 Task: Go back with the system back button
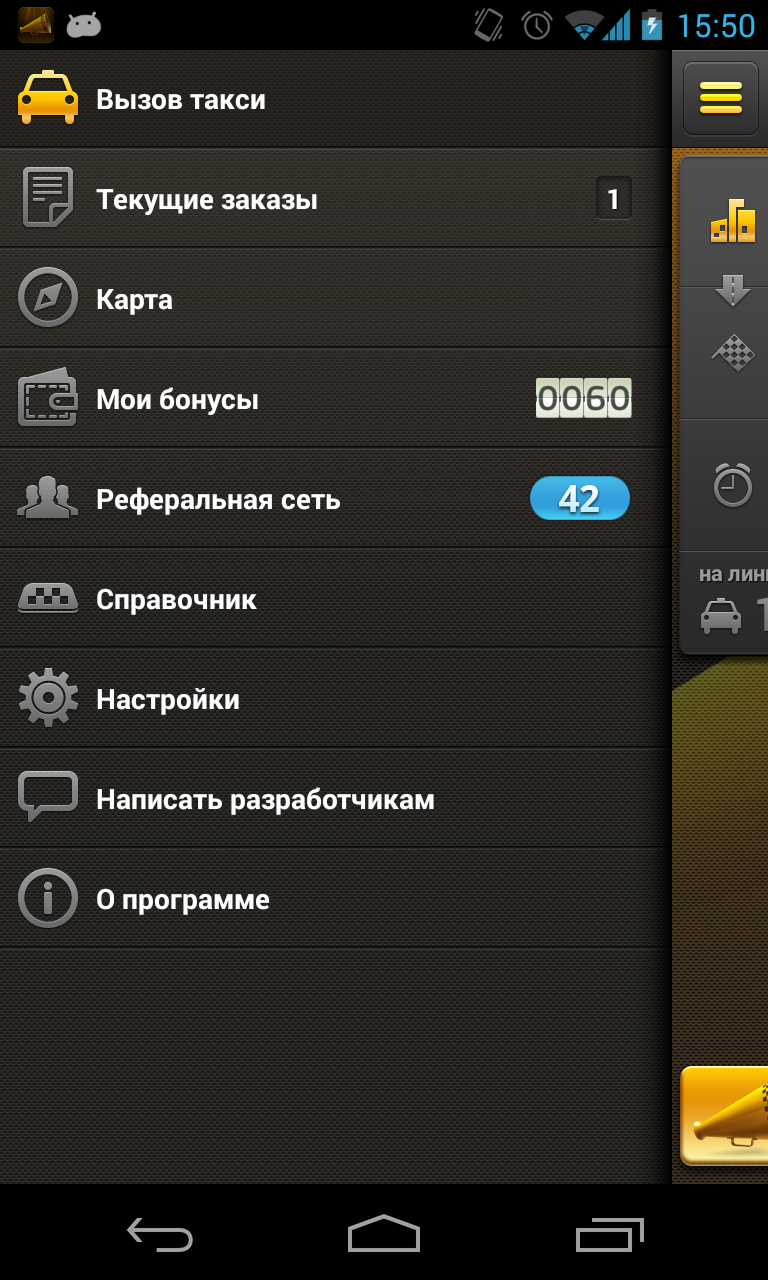pos(160,1234)
